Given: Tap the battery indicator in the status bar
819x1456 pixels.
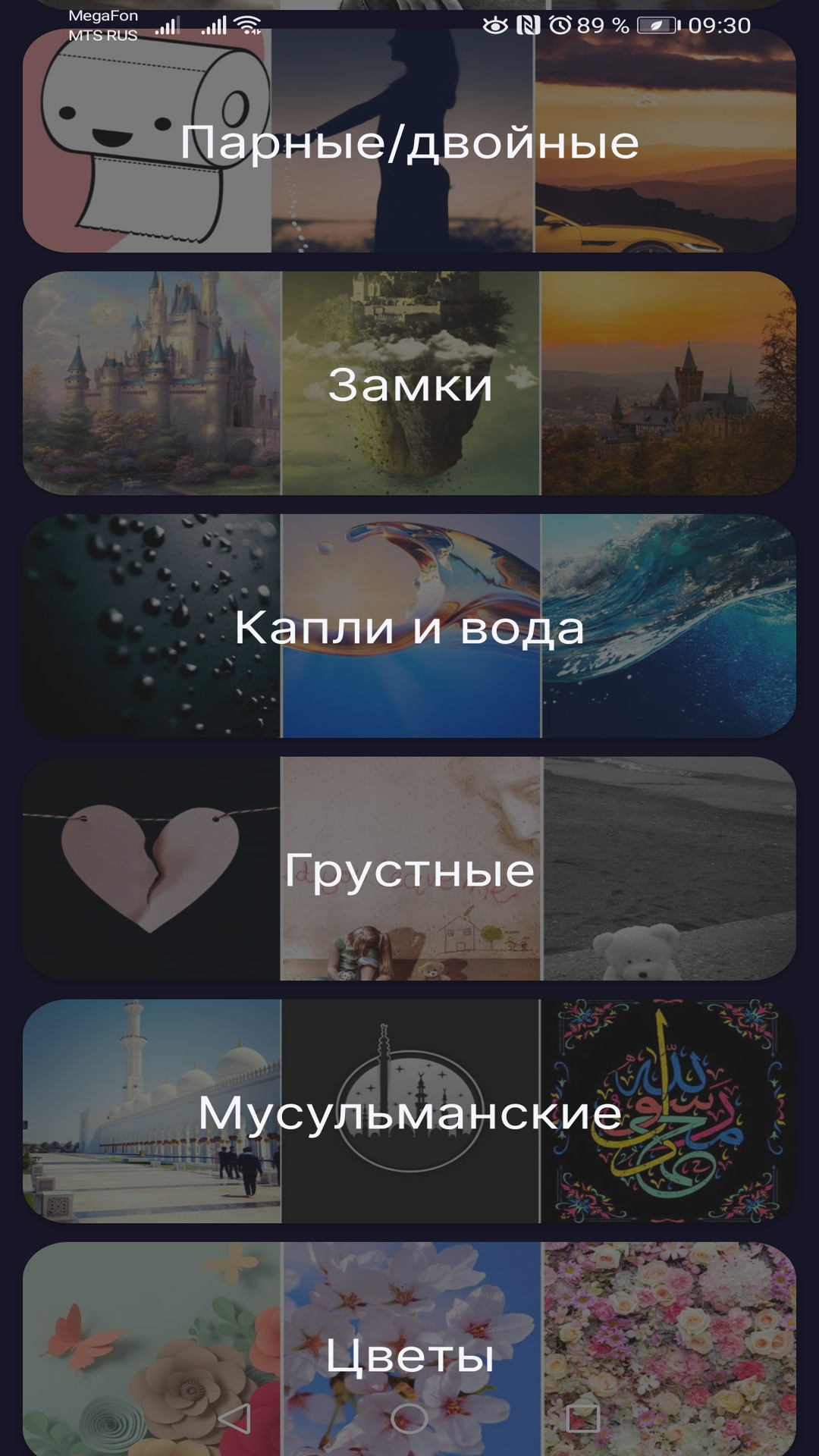Looking at the screenshot, I should click(x=655, y=24).
